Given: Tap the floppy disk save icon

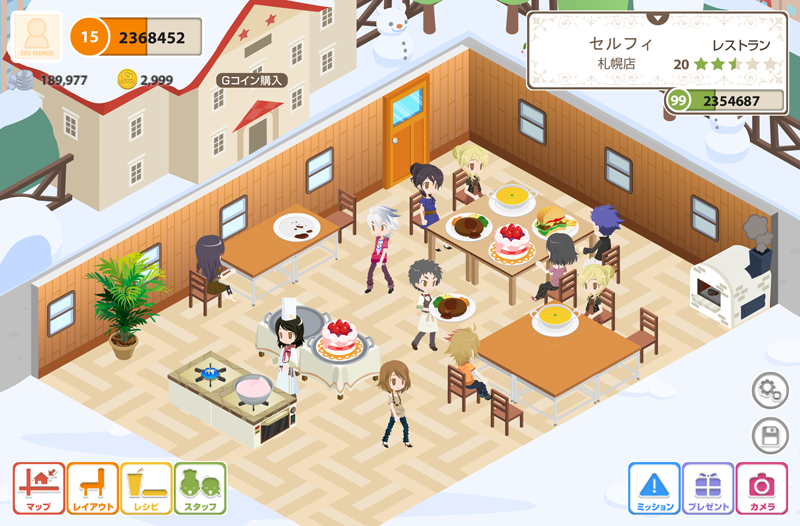Looking at the screenshot, I should point(770,436).
